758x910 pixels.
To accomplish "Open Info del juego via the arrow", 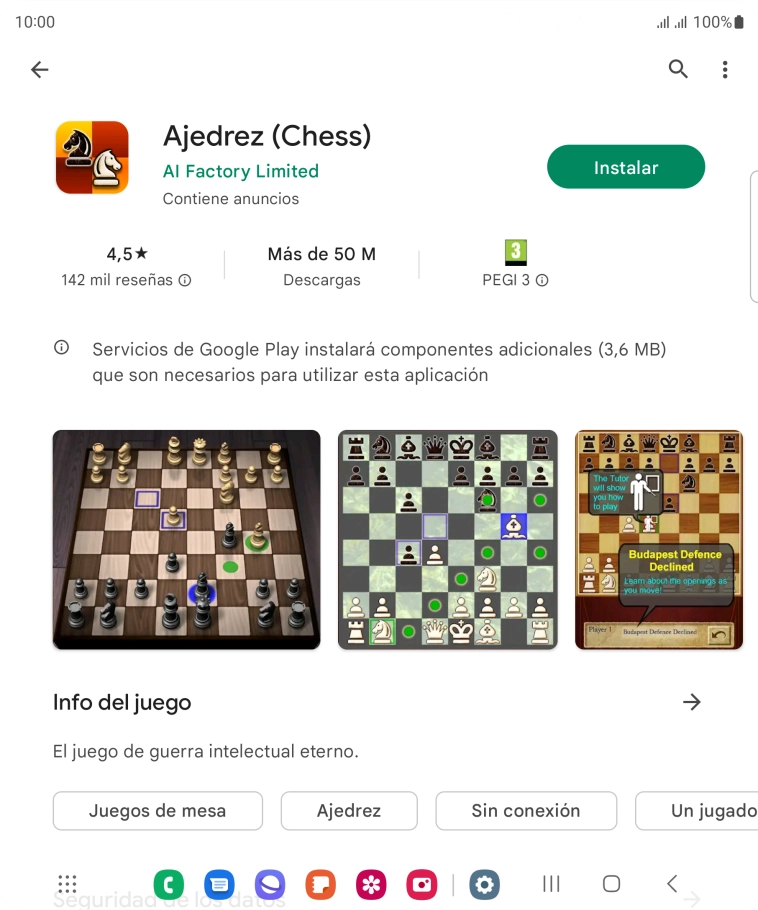I will click(692, 702).
